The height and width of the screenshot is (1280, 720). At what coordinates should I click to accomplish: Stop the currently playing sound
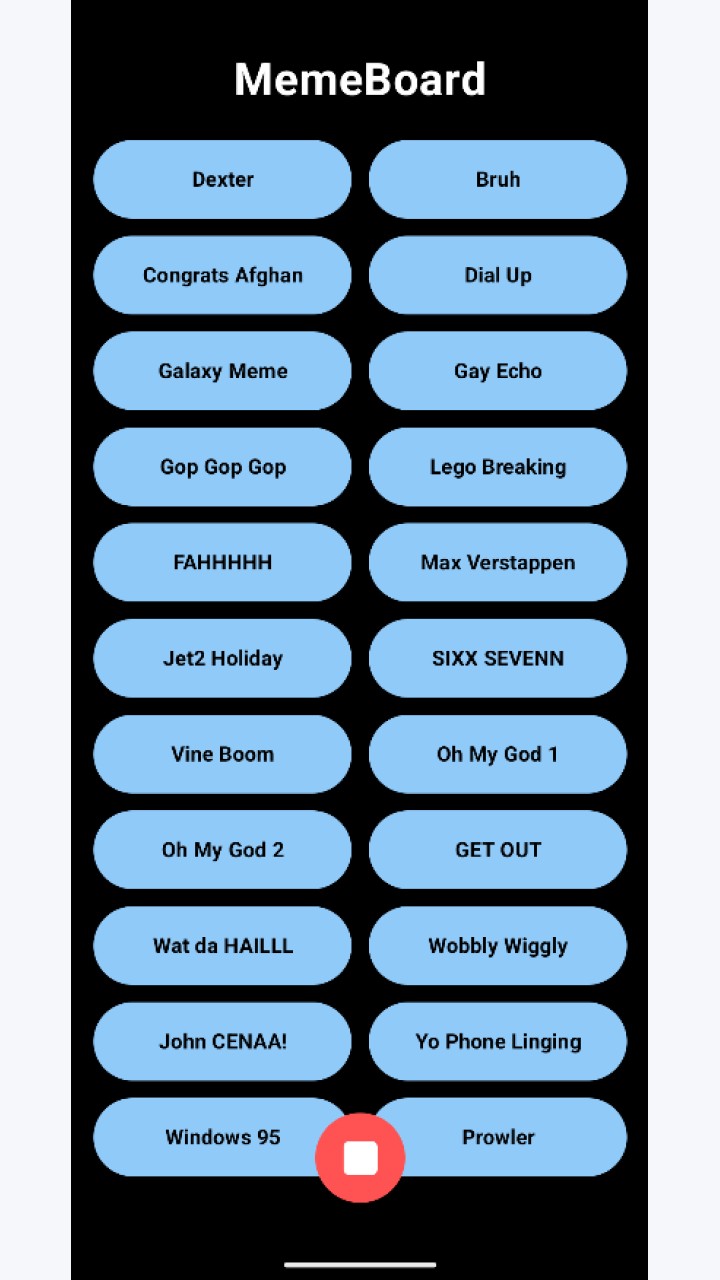(x=360, y=1158)
